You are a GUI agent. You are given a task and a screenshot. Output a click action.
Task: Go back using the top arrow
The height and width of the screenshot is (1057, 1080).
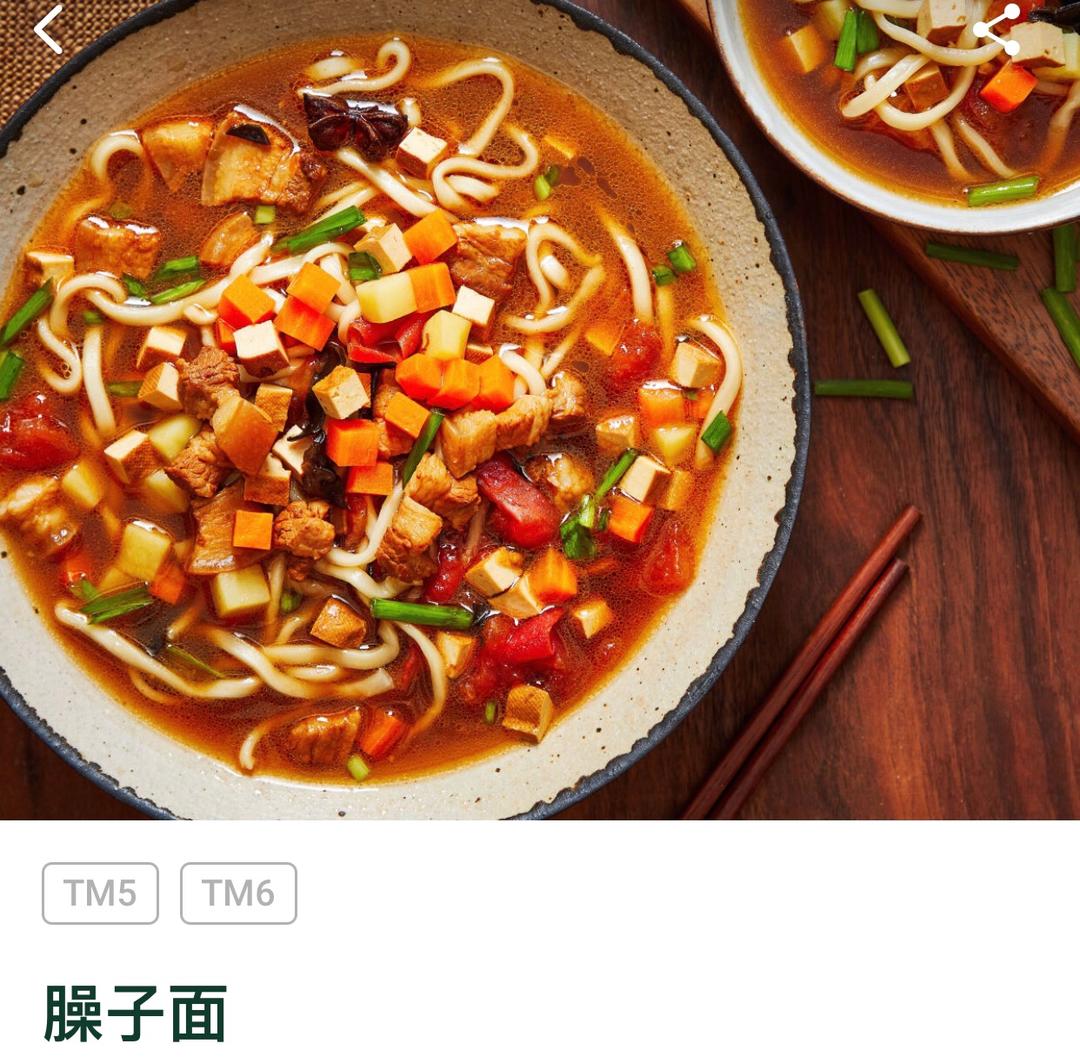pyautogui.click(x=48, y=29)
